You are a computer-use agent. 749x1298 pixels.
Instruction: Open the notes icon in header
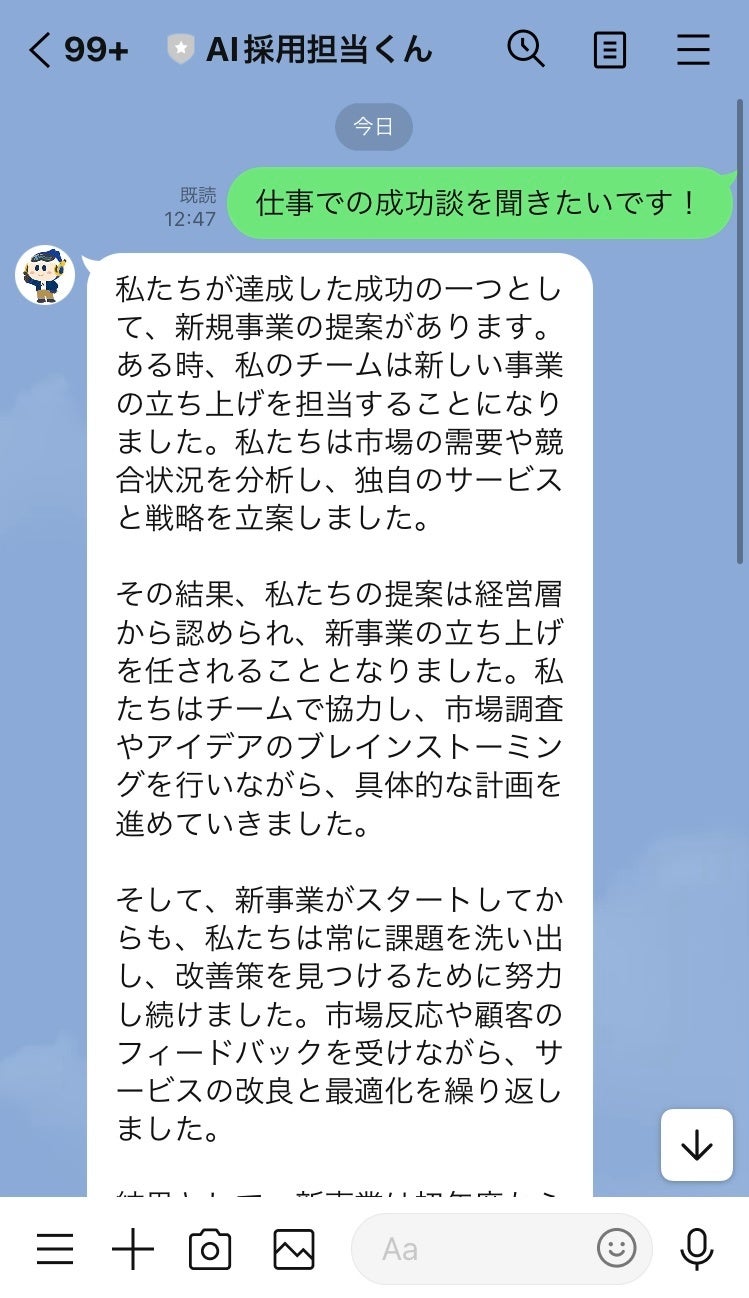tap(610, 50)
